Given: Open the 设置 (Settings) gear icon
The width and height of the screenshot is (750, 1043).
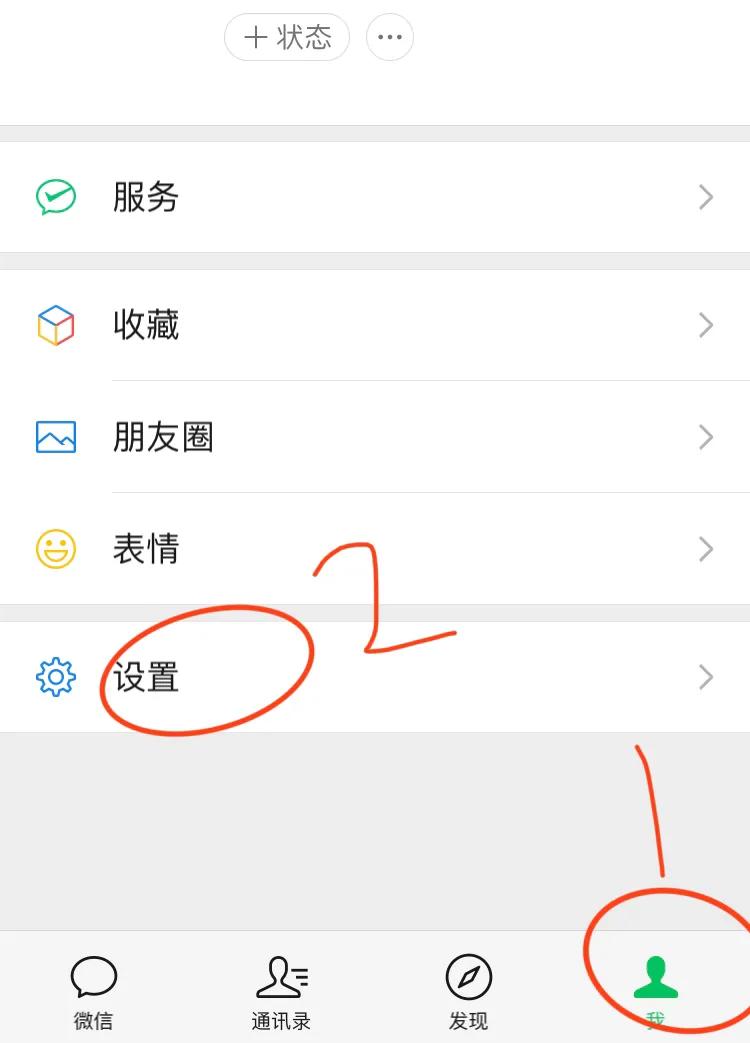Looking at the screenshot, I should click(56, 677).
